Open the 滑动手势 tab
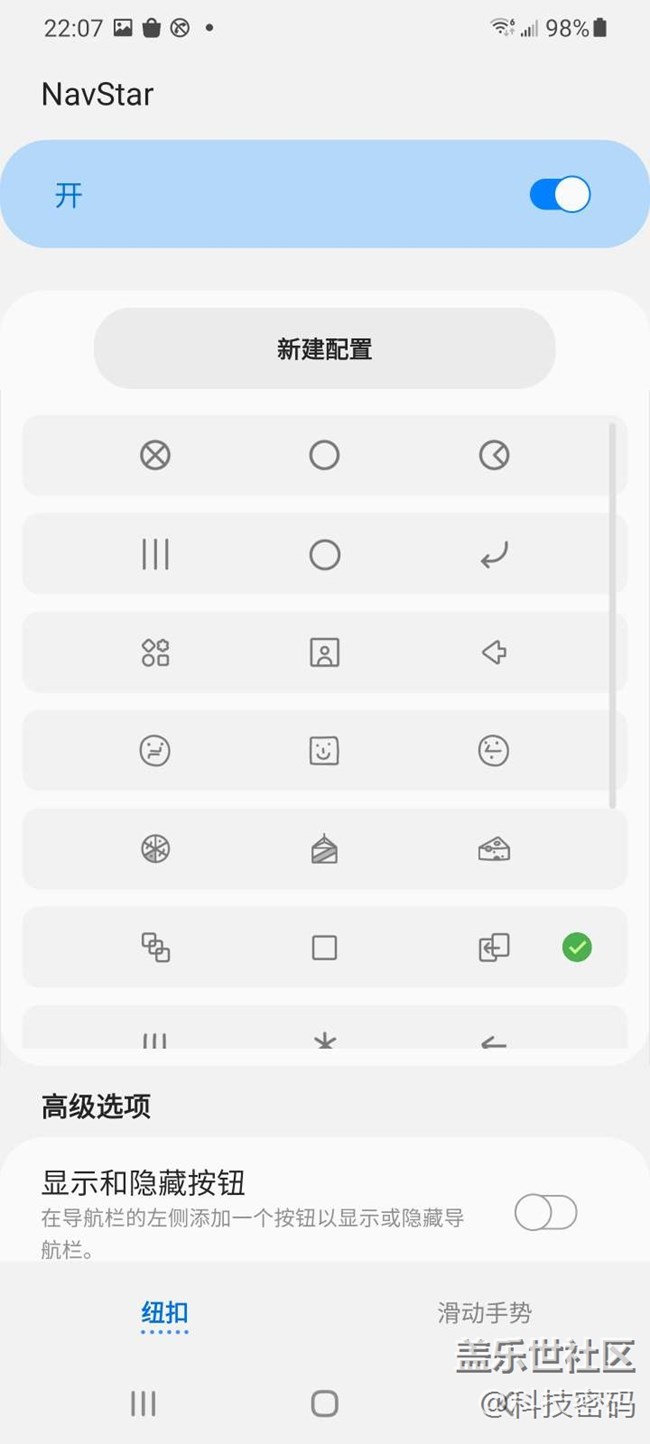This screenshot has width=650, height=1444. point(484,1313)
